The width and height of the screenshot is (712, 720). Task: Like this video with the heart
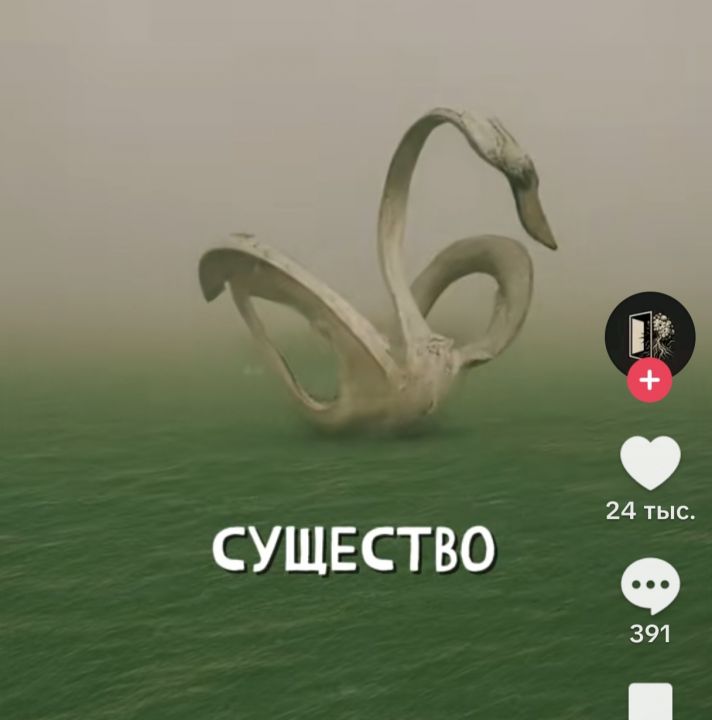[650, 463]
